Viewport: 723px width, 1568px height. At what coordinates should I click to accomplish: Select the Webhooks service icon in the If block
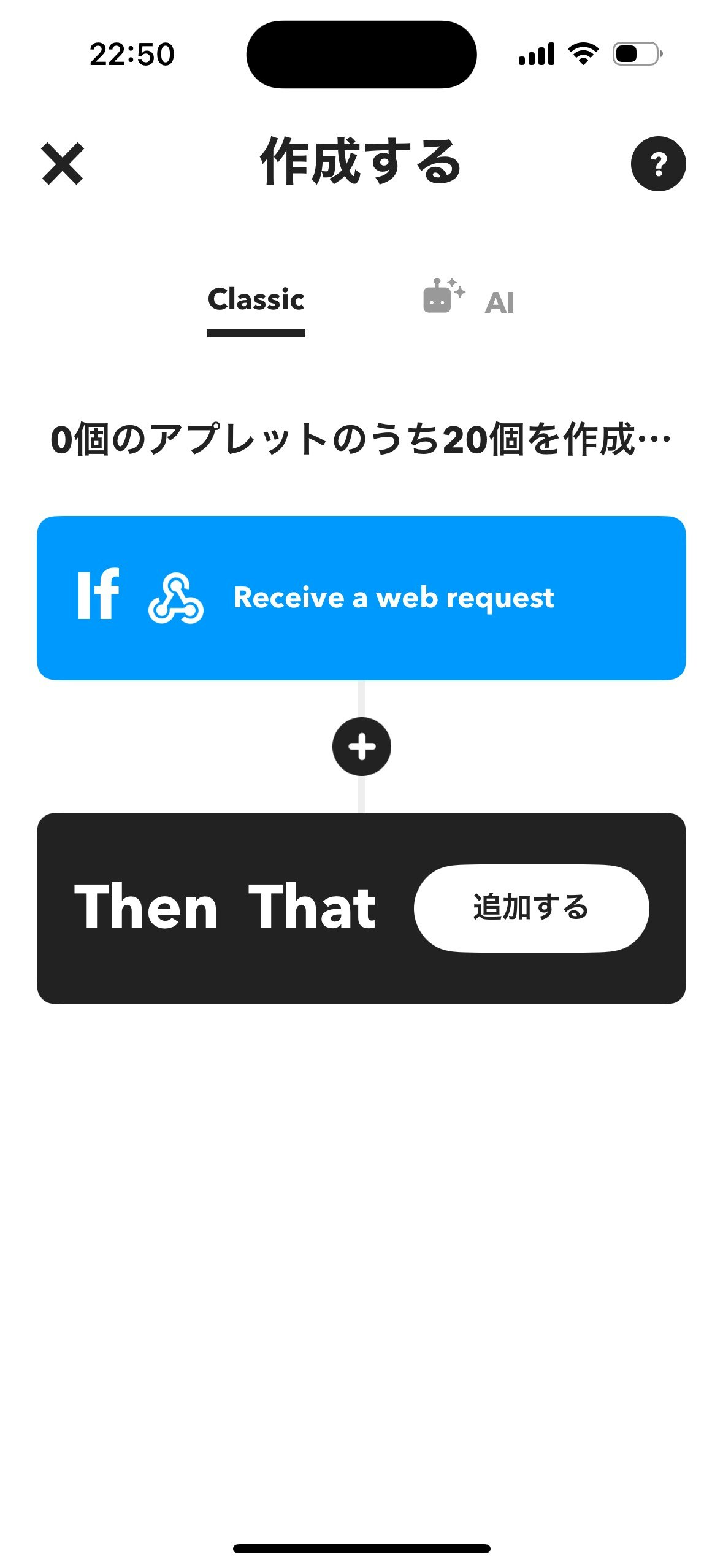click(178, 598)
